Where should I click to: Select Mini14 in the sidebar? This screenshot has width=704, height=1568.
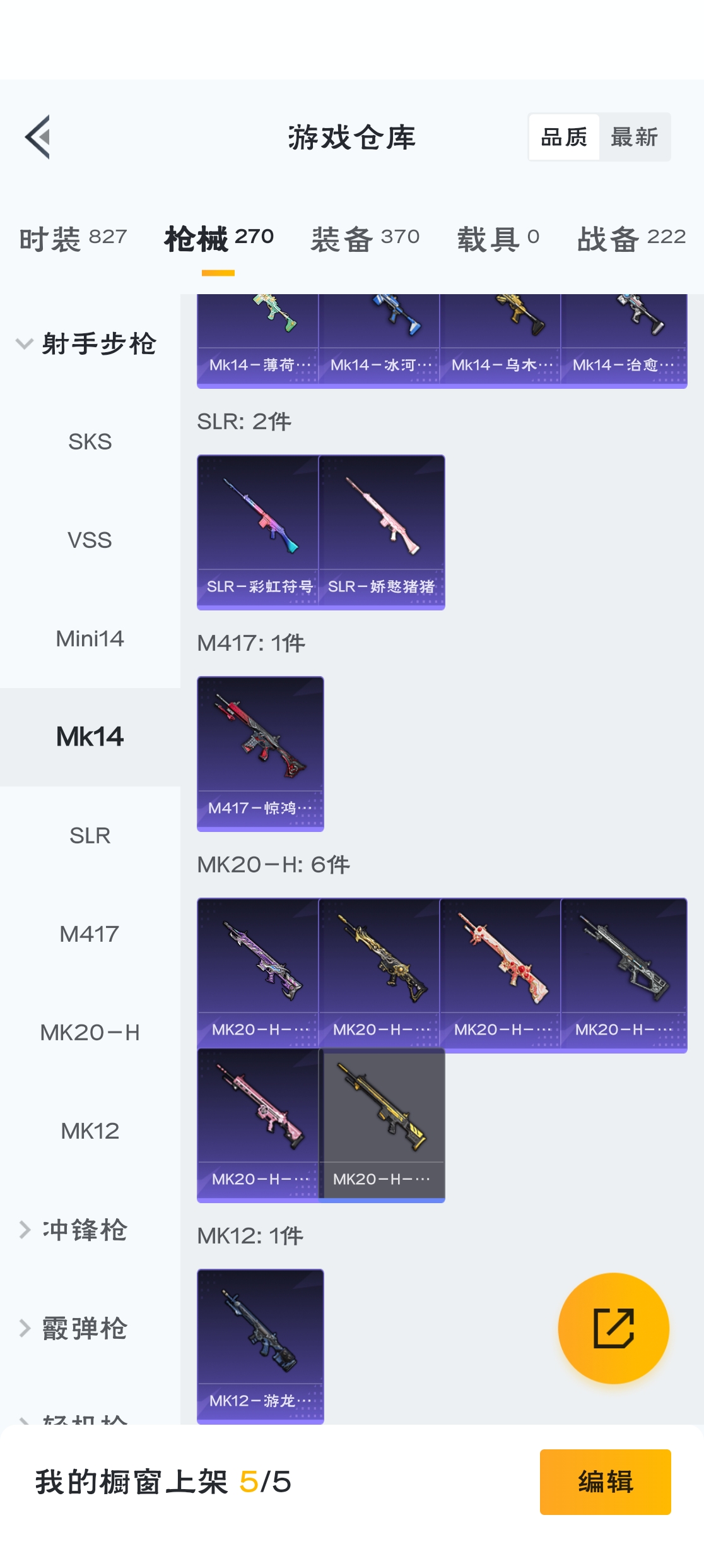click(x=90, y=639)
